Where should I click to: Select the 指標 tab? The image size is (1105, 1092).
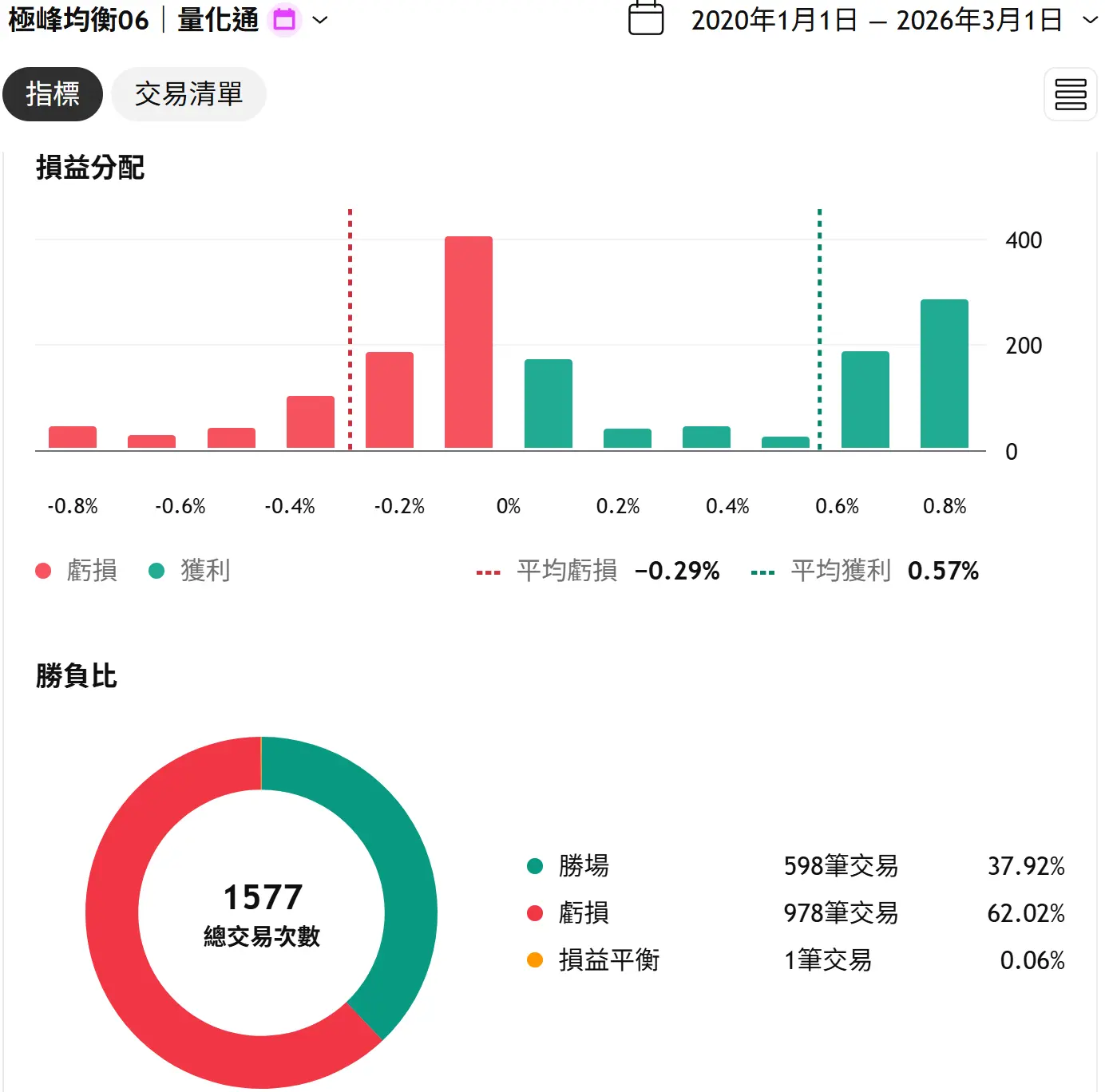coord(53,94)
